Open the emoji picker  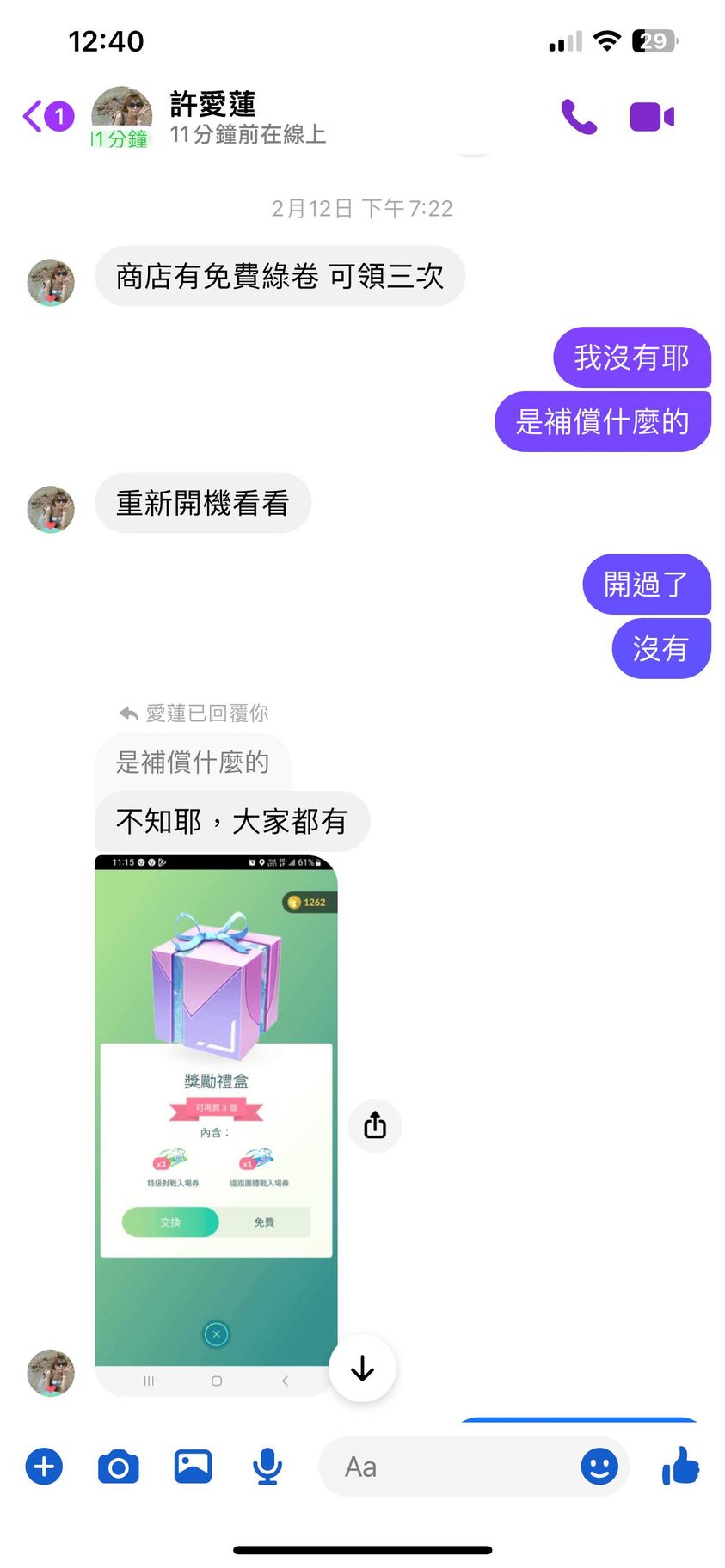599,1467
